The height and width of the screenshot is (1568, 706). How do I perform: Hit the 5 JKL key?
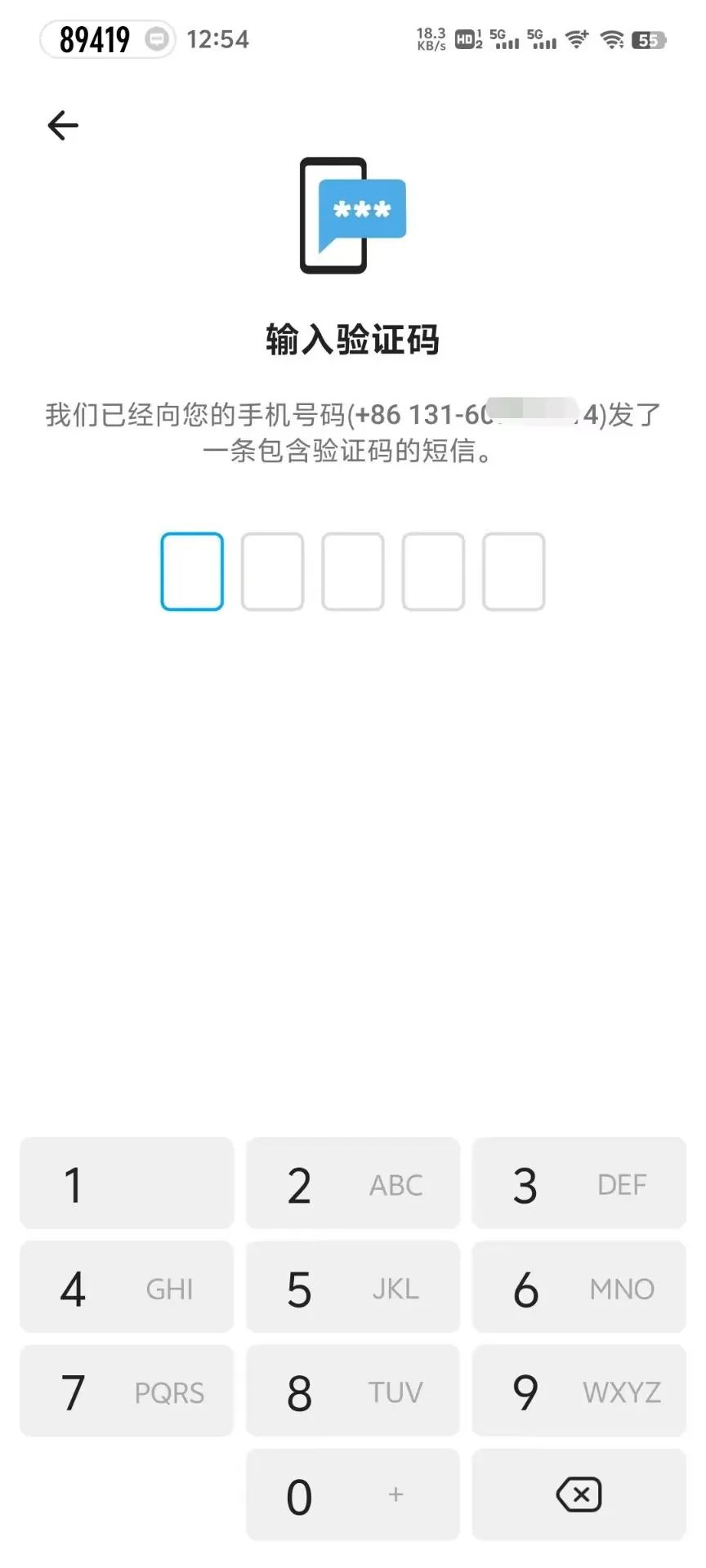click(353, 1287)
